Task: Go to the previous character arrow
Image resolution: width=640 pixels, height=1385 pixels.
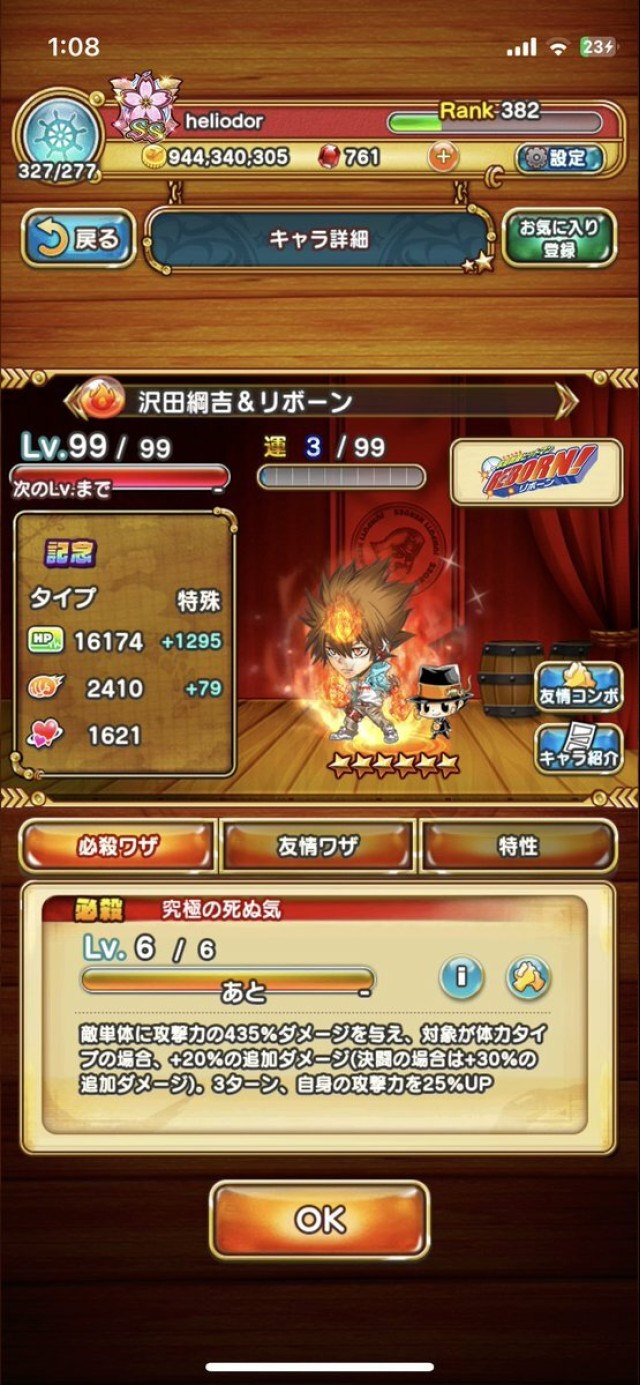Action: [76, 402]
